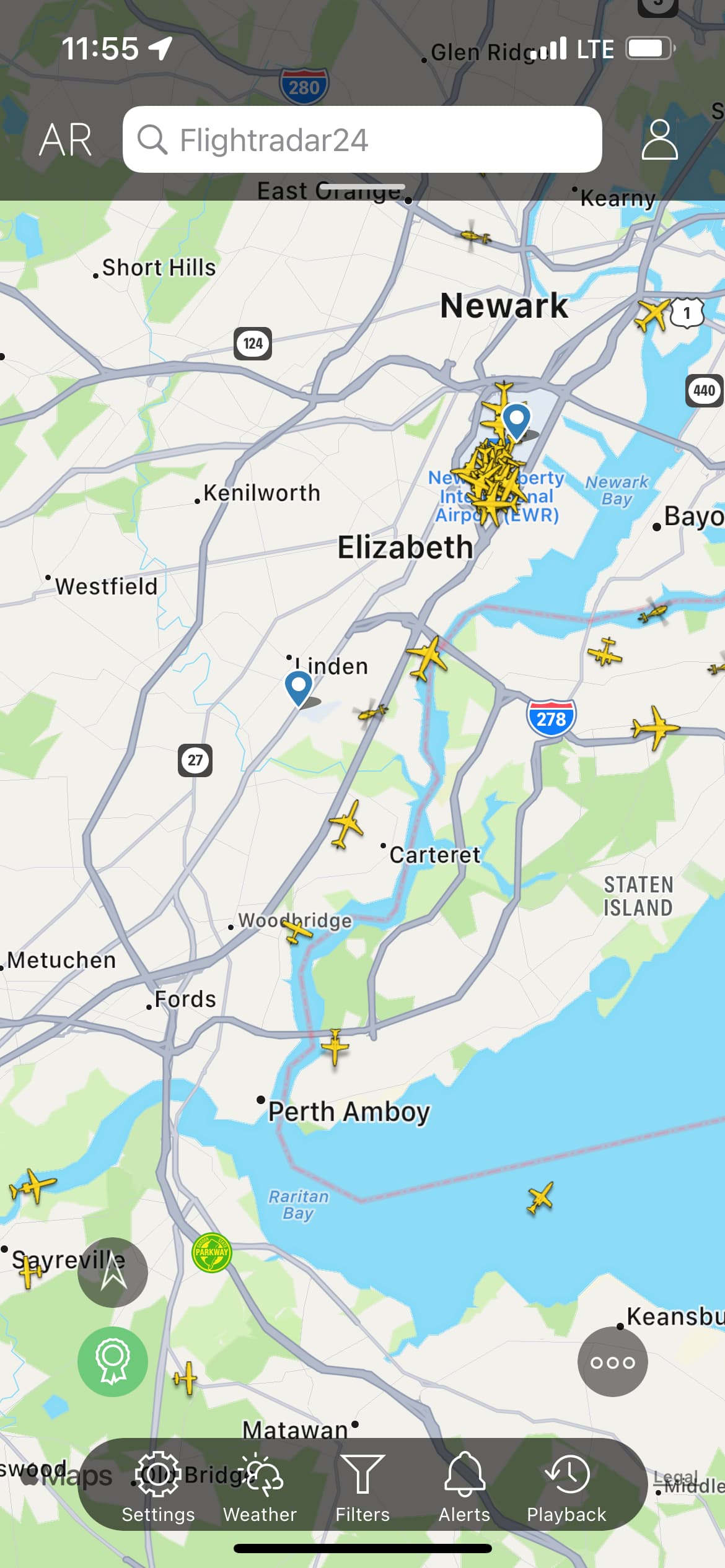
Task: Open the three-dot more options button
Action: 612,1362
